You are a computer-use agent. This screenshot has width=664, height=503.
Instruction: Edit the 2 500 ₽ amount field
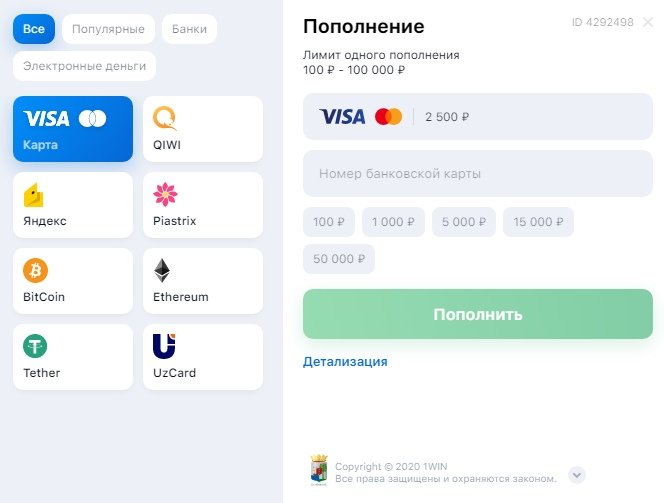click(530, 117)
